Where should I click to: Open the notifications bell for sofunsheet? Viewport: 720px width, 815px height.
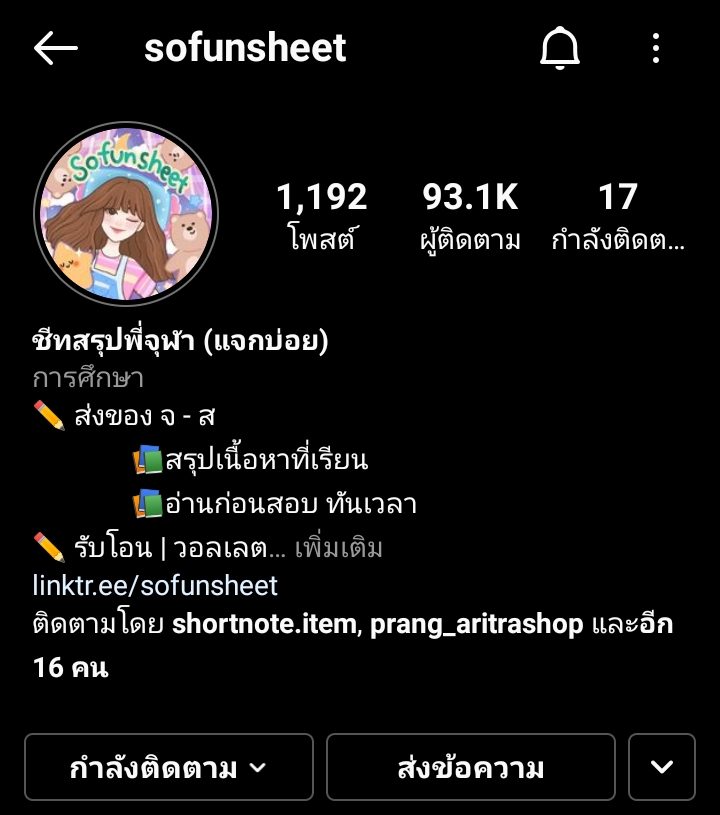pyautogui.click(x=560, y=48)
